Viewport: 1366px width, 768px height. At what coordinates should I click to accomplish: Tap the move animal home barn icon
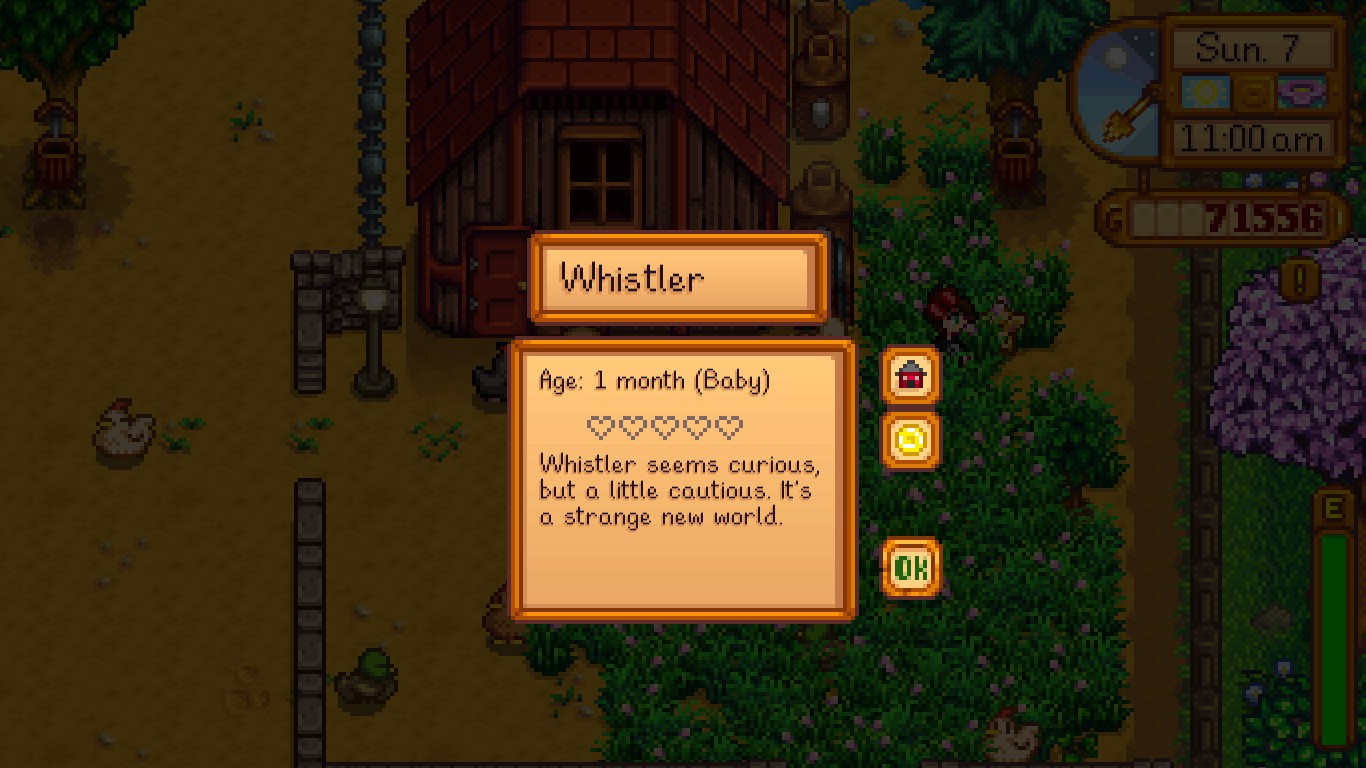pos(910,376)
